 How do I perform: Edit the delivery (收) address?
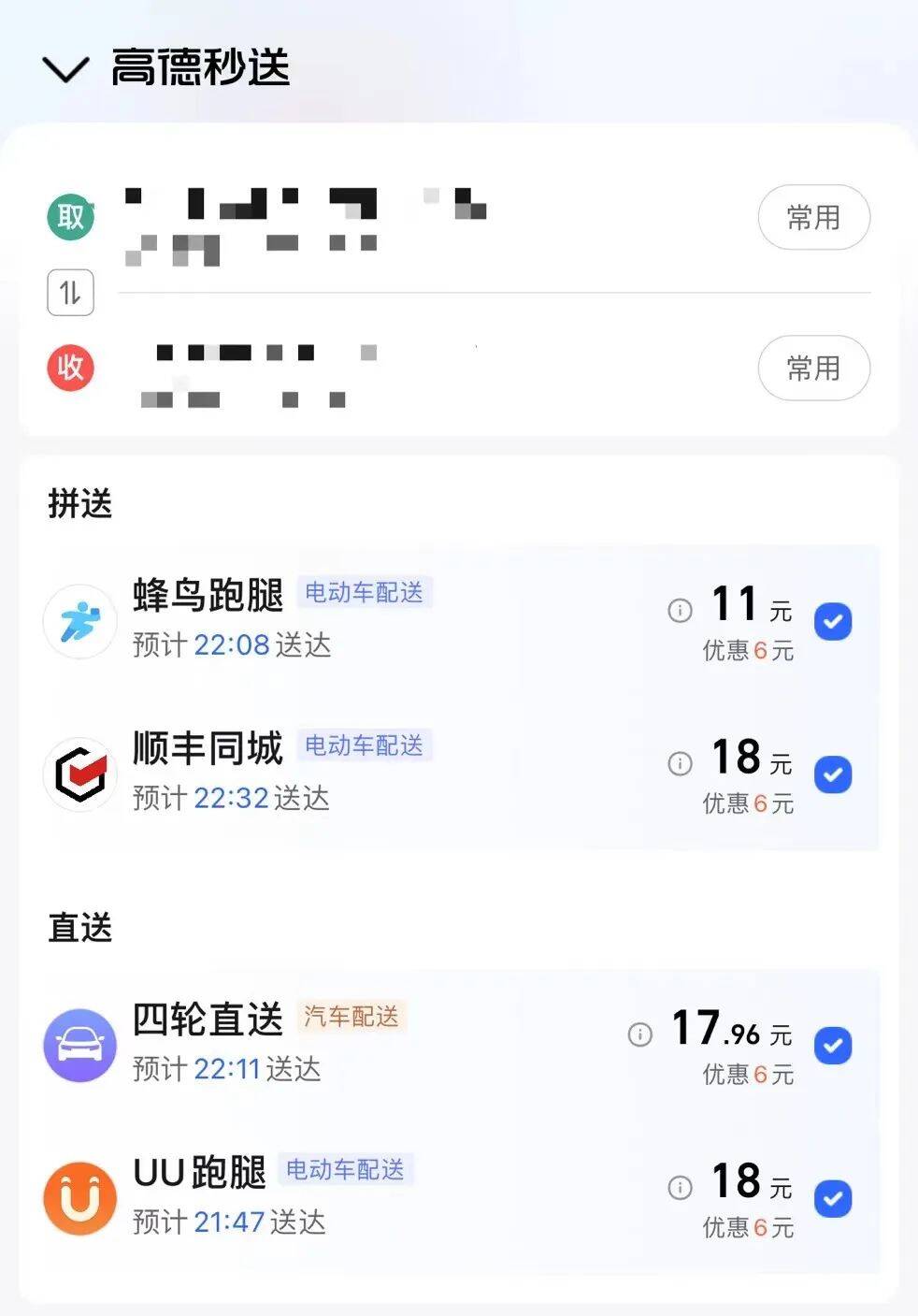(374, 374)
